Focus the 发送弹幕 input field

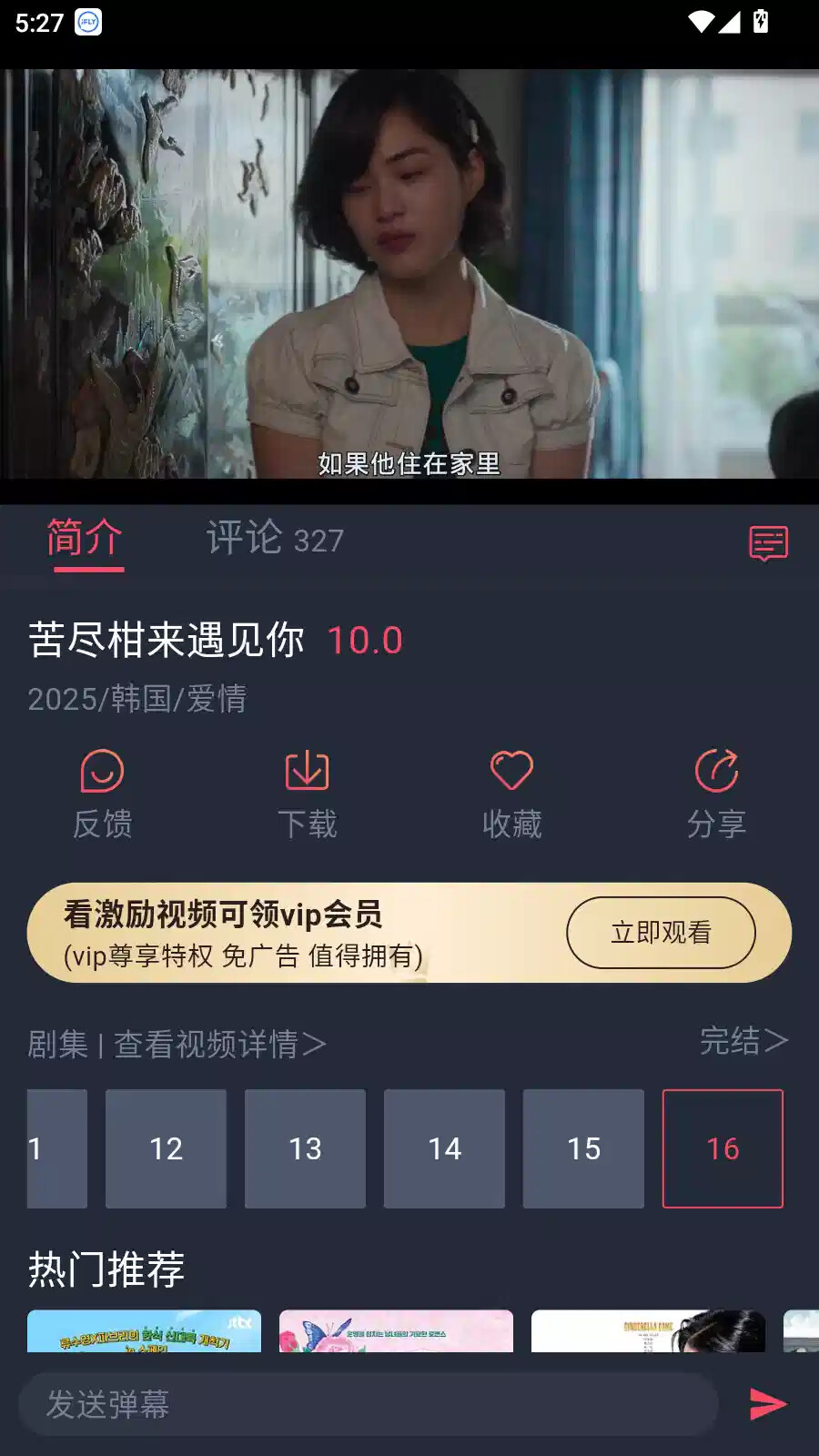click(x=368, y=1404)
